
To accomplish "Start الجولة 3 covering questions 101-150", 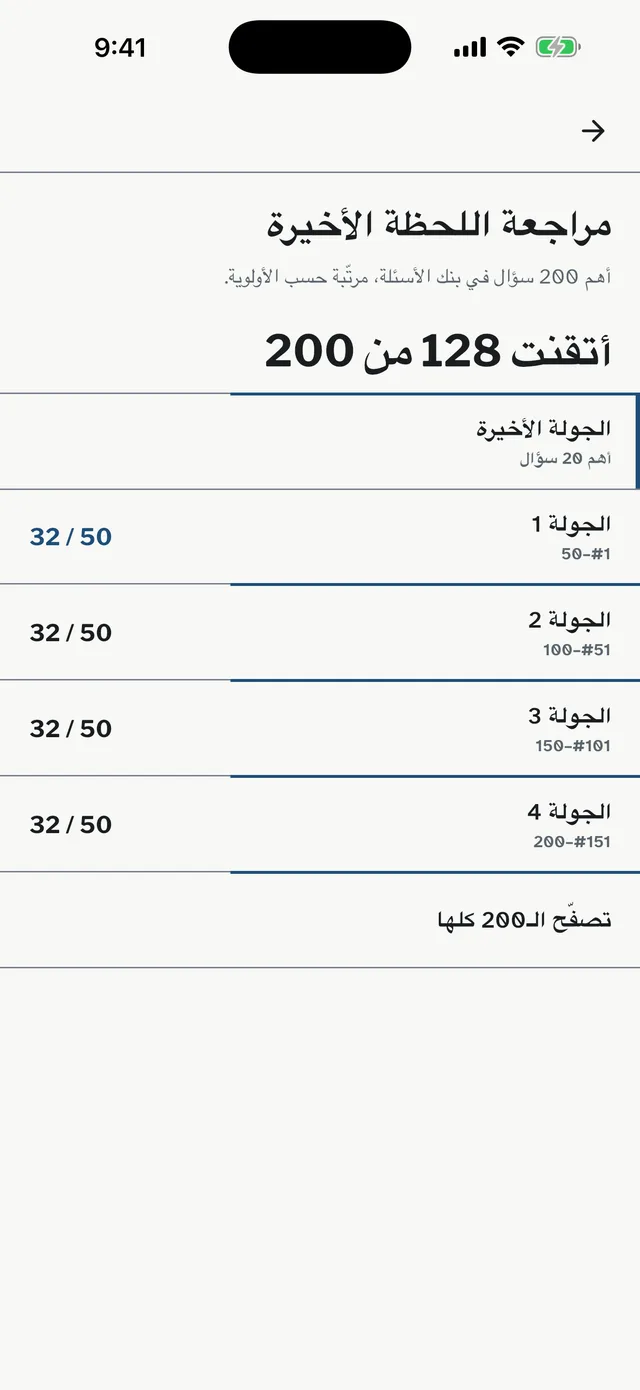I will pos(320,730).
